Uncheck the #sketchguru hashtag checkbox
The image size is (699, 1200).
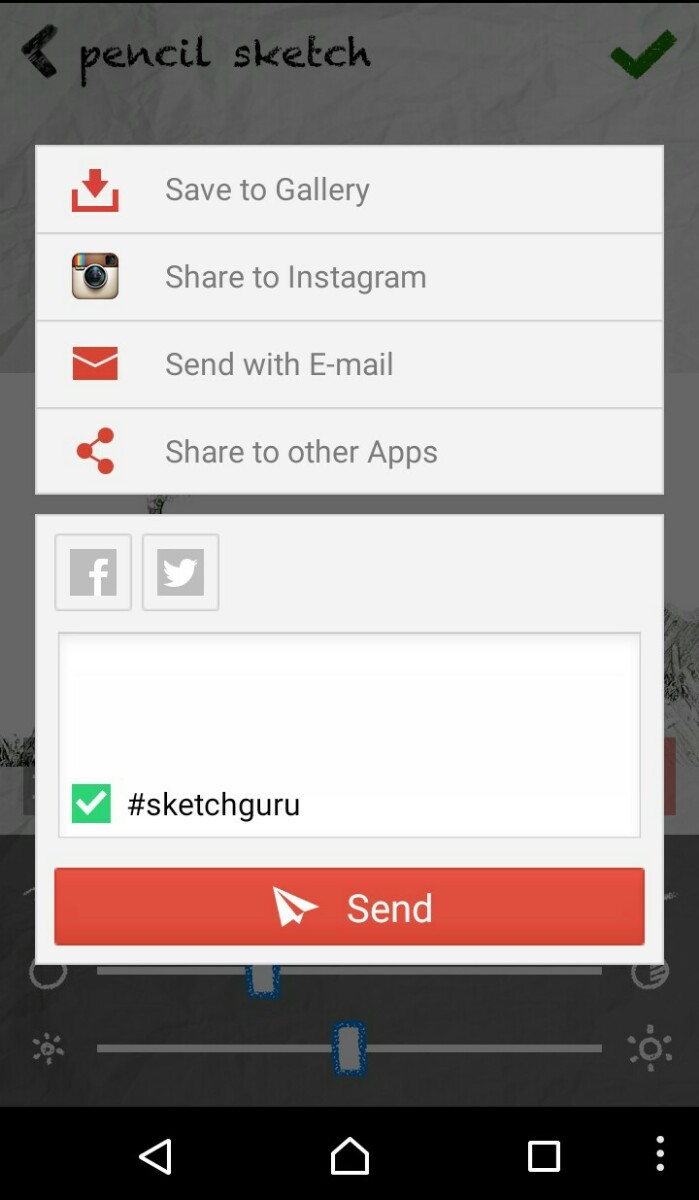click(x=91, y=804)
